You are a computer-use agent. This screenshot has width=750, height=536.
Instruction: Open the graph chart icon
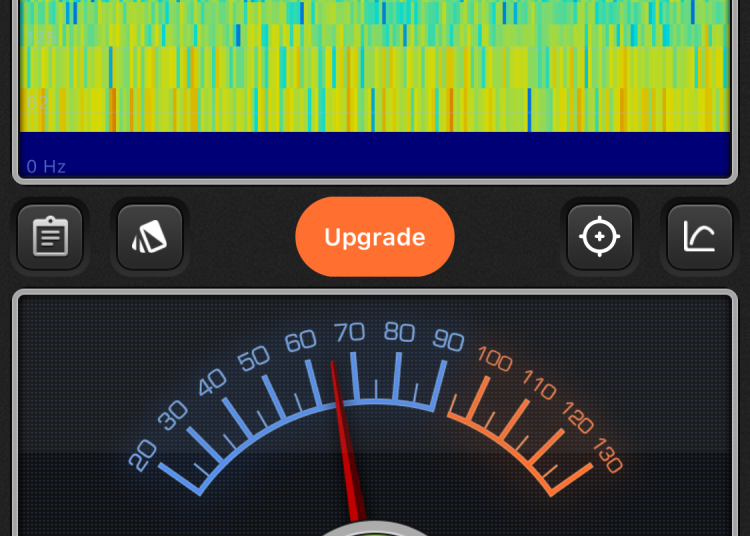[x=700, y=238]
